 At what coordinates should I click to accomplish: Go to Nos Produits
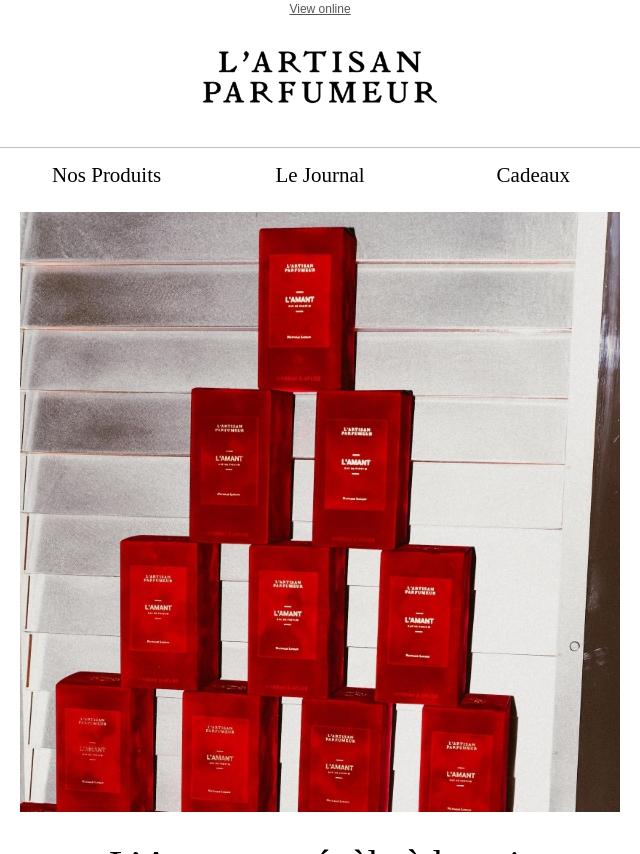pyautogui.click(x=106, y=175)
